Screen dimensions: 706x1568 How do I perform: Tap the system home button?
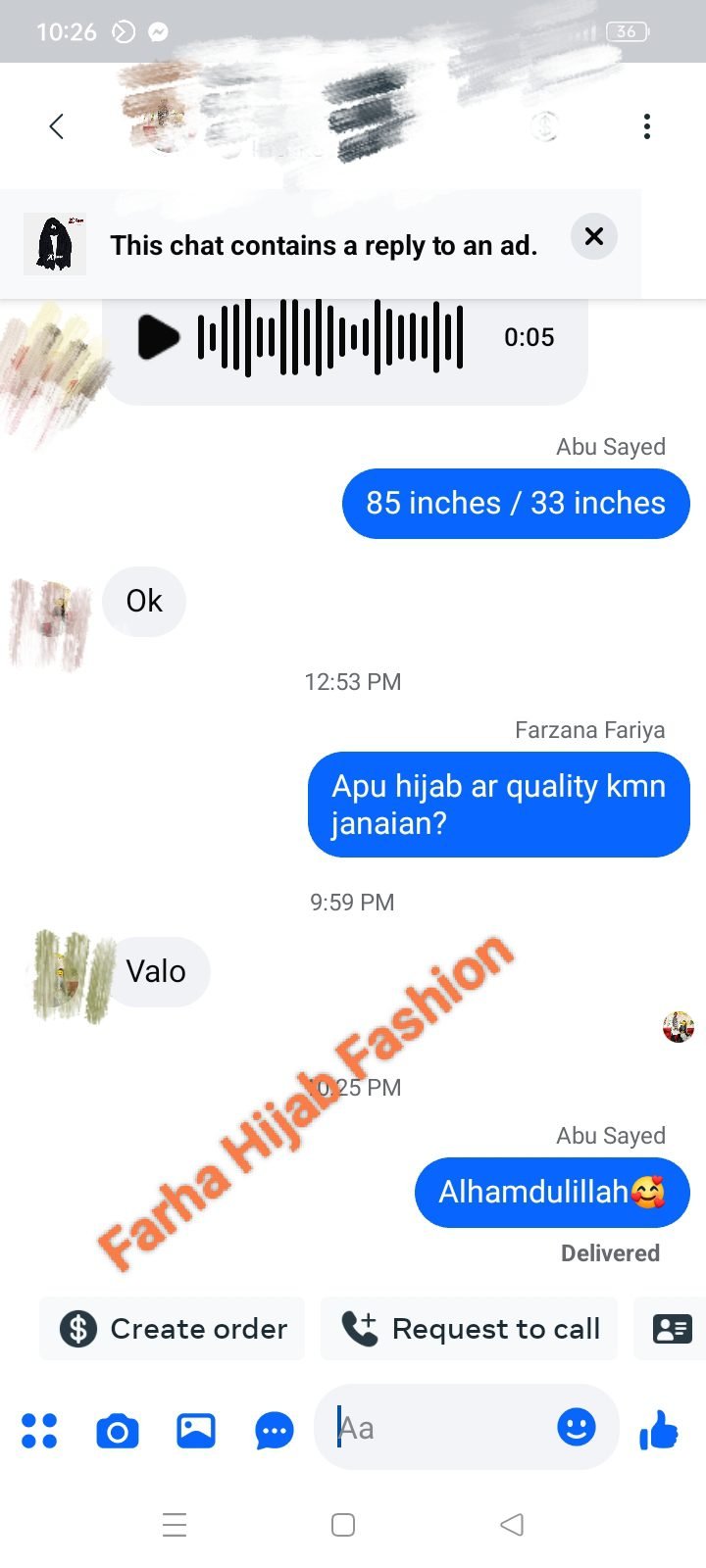[x=343, y=1525]
